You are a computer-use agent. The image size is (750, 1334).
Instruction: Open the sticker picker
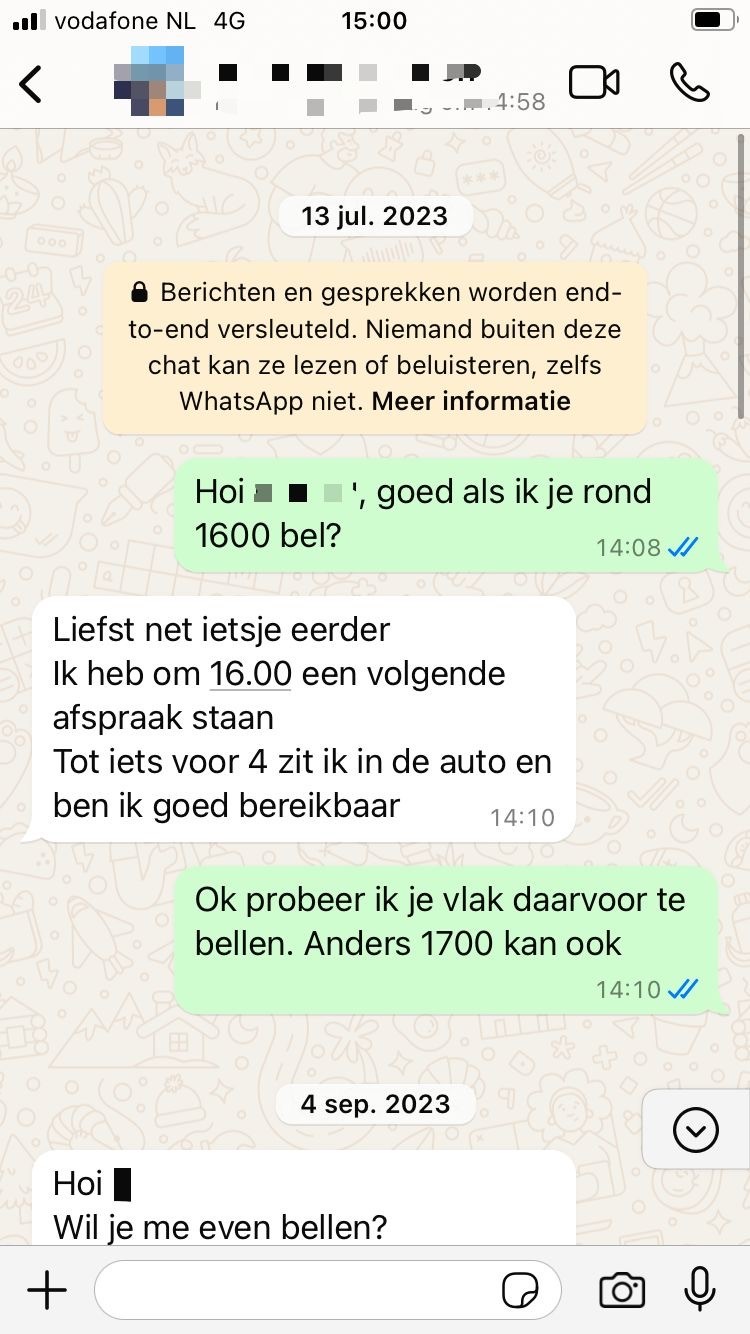point(520,1291)
